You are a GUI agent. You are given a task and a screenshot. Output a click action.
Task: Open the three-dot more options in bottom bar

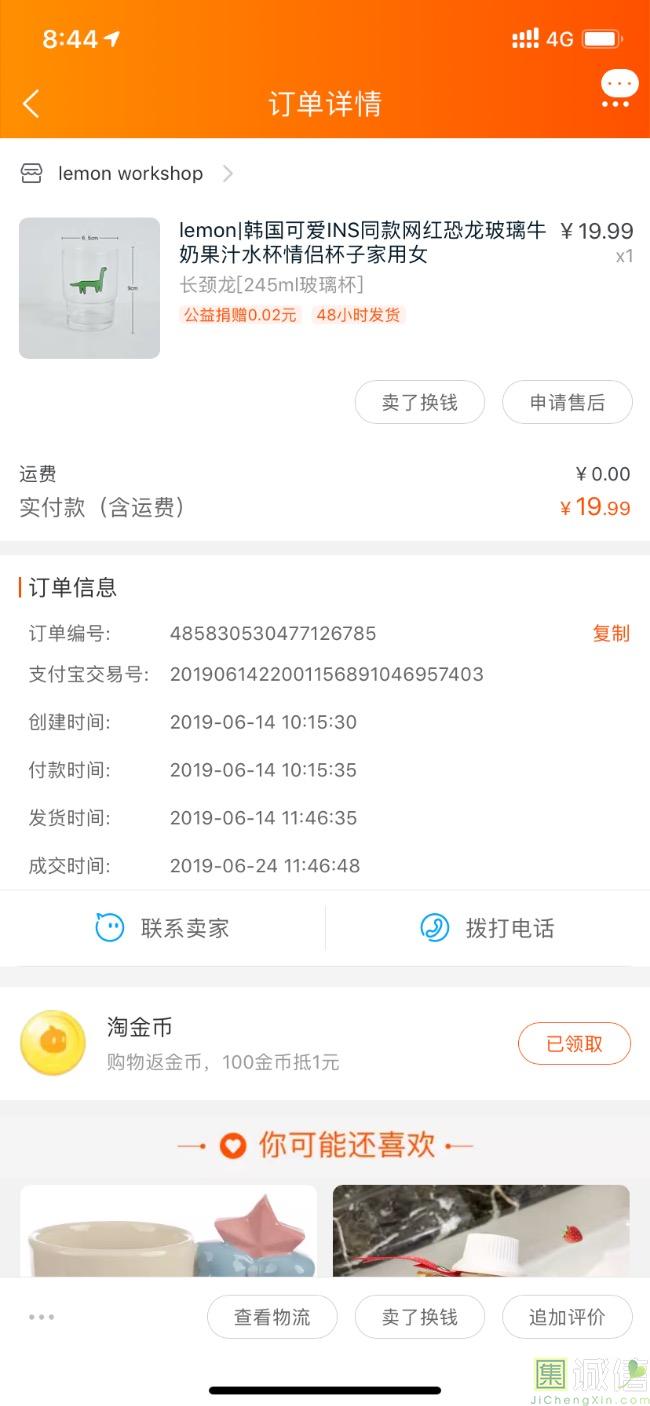tap(42, 1317)
